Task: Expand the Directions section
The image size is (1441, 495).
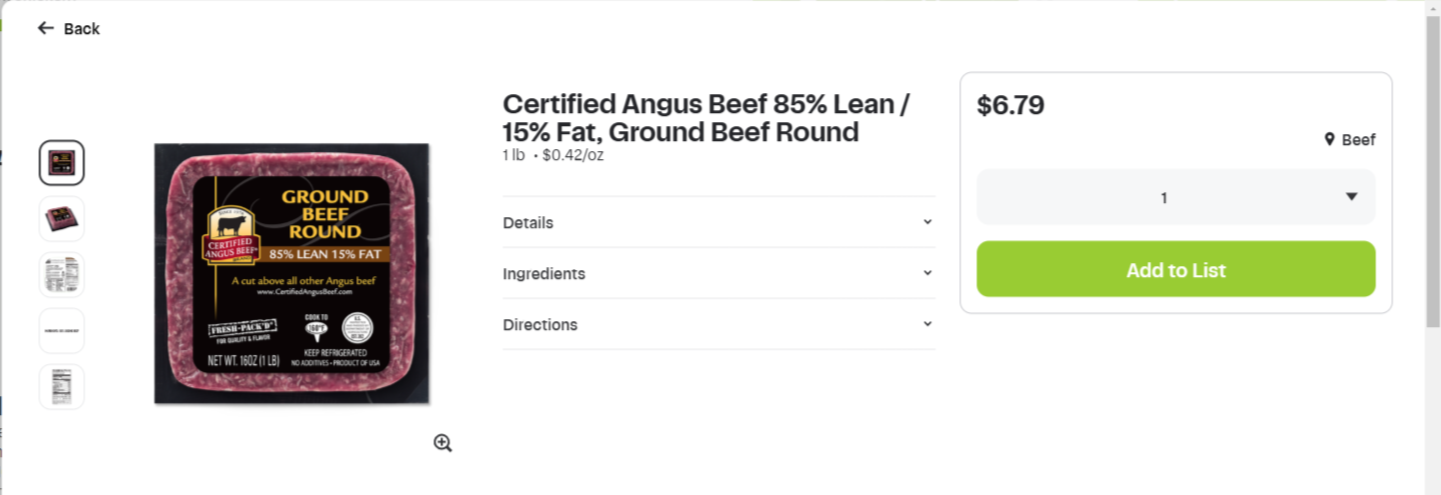Action: (718, 325)
